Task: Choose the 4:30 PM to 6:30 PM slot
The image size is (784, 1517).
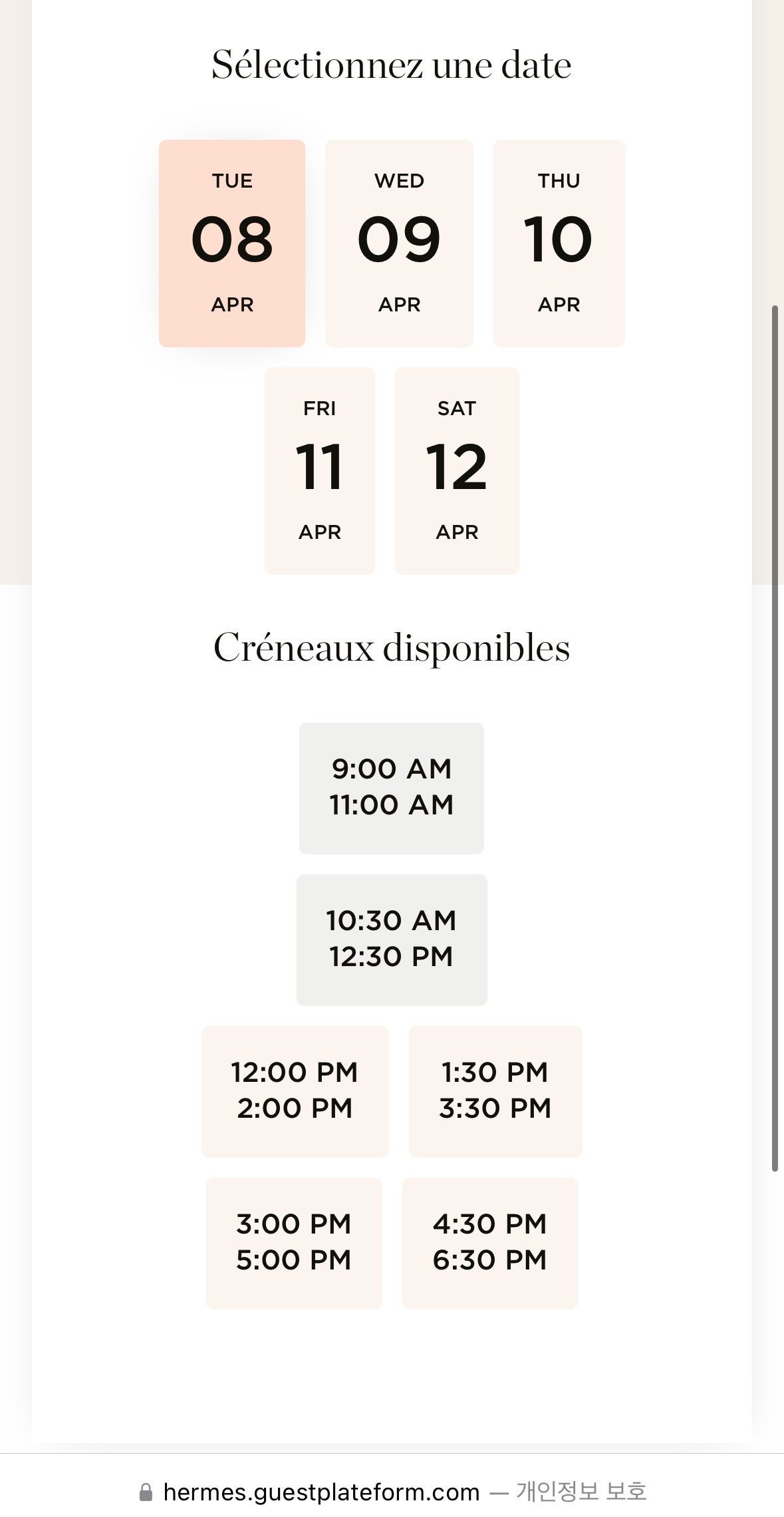Action: pos(490,1243)
